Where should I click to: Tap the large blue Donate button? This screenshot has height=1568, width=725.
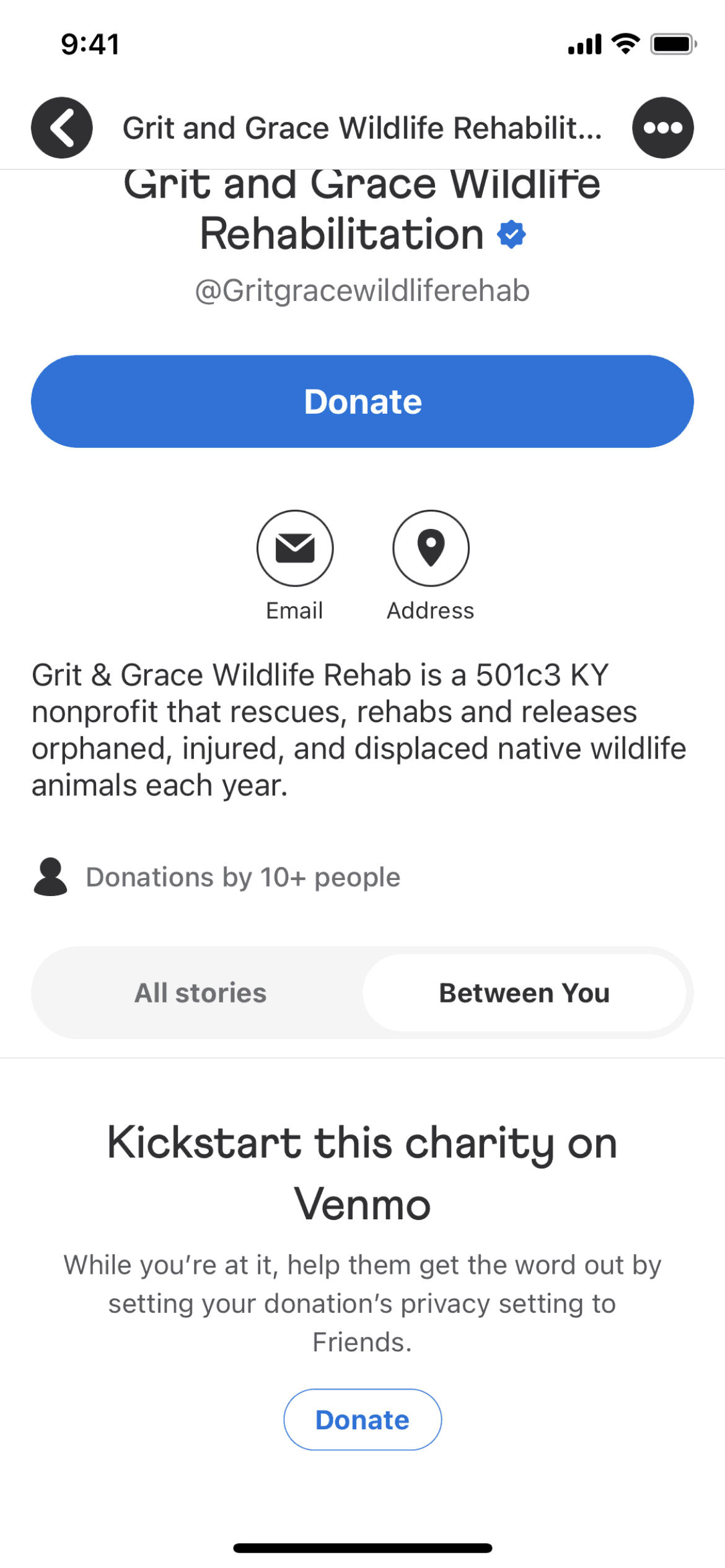click(x=362, y=401)
